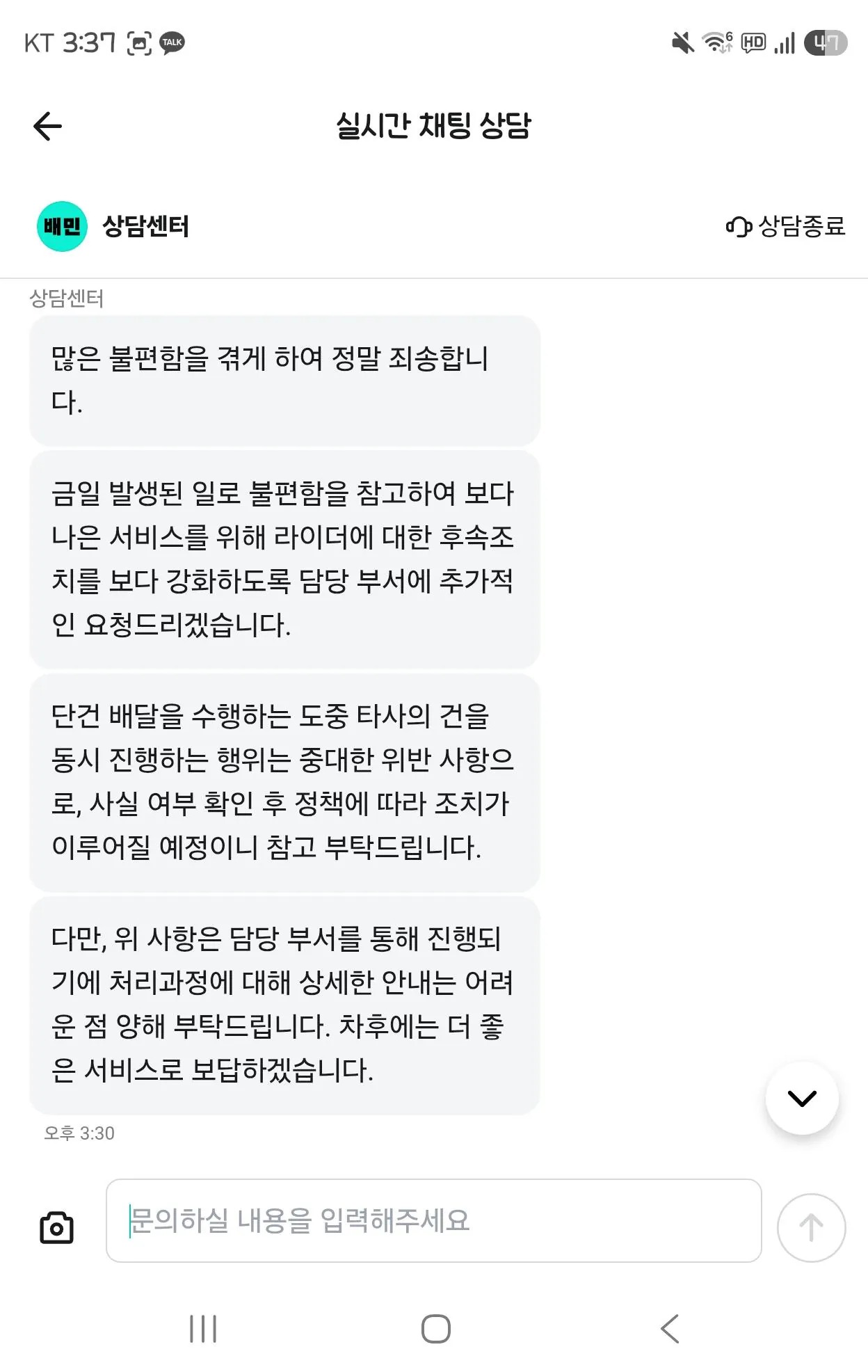The height and width of the screenshot is (1372, 868).
Task: Tap the system home button
Action: 436,1329
